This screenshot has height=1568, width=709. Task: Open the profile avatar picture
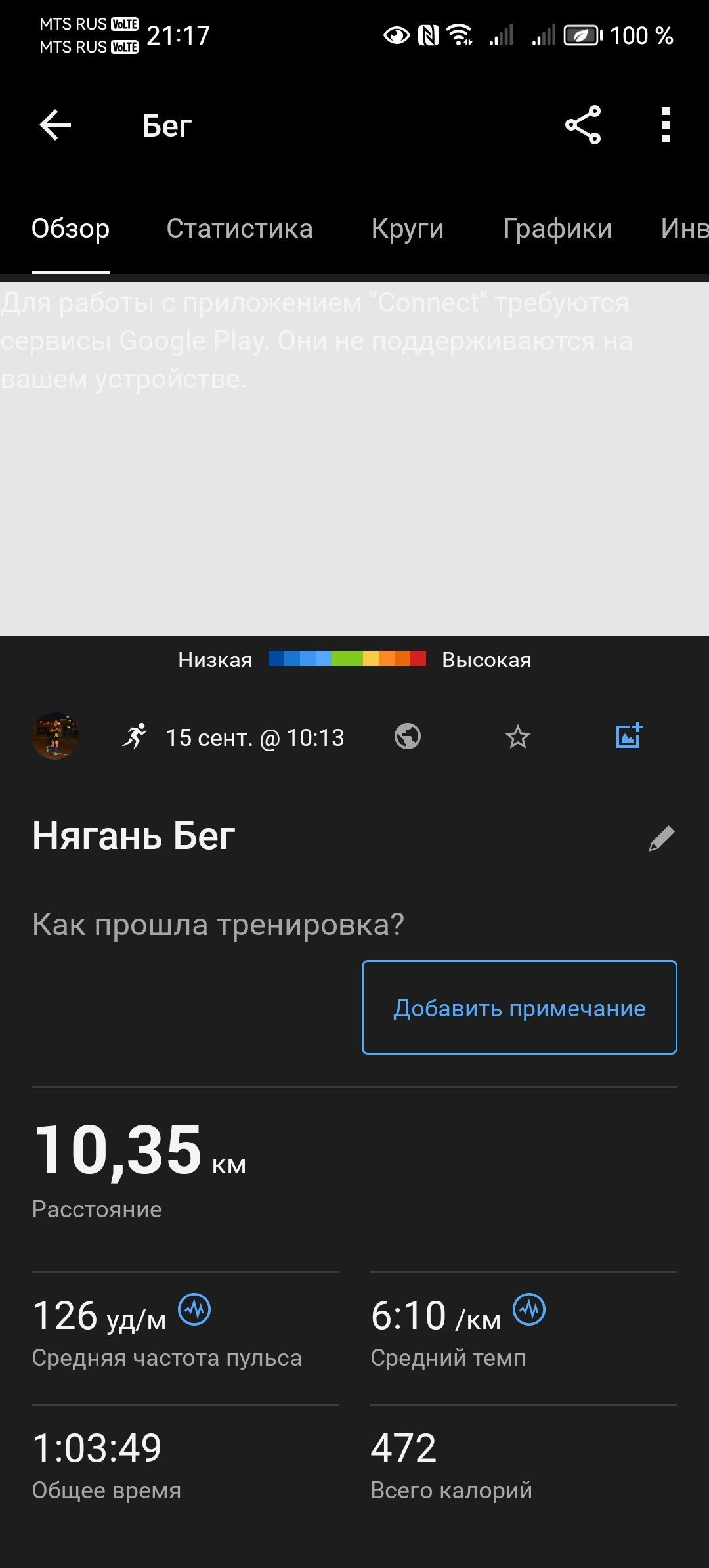(55, 736)
